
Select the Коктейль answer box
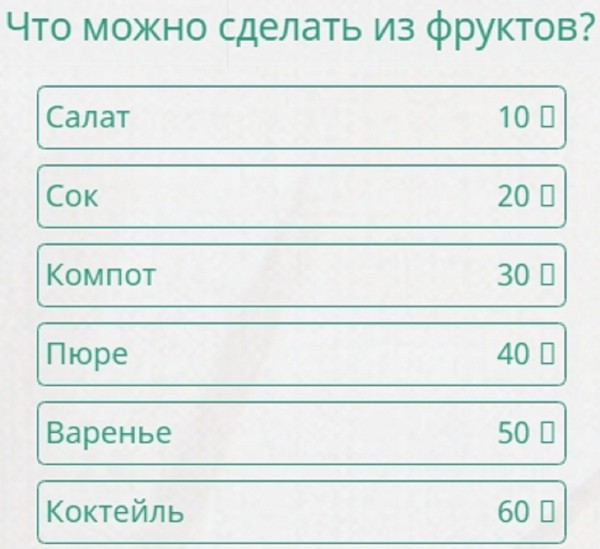[x=301, y=512]
